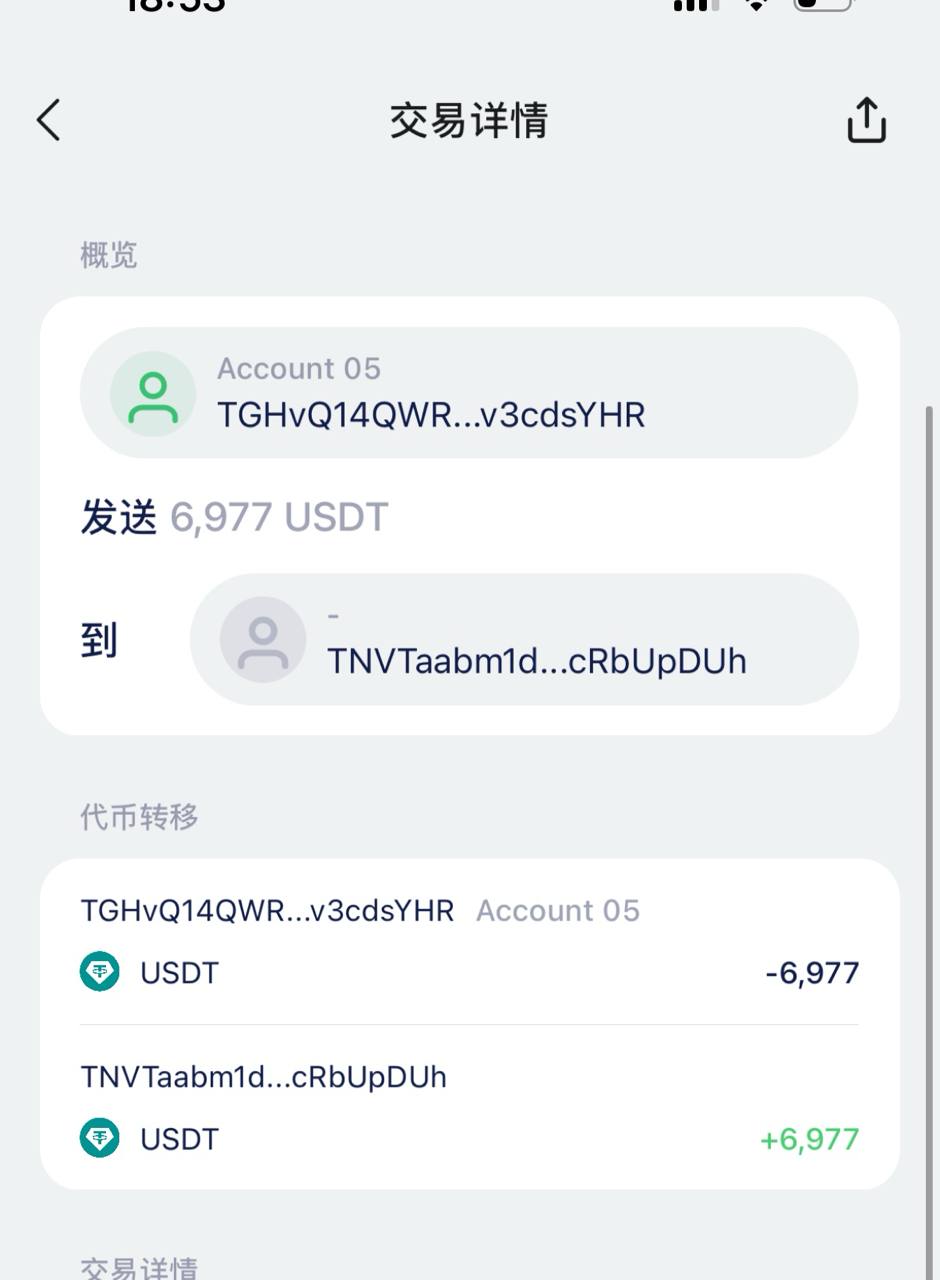Share this transaction details page

pos(866,121)
